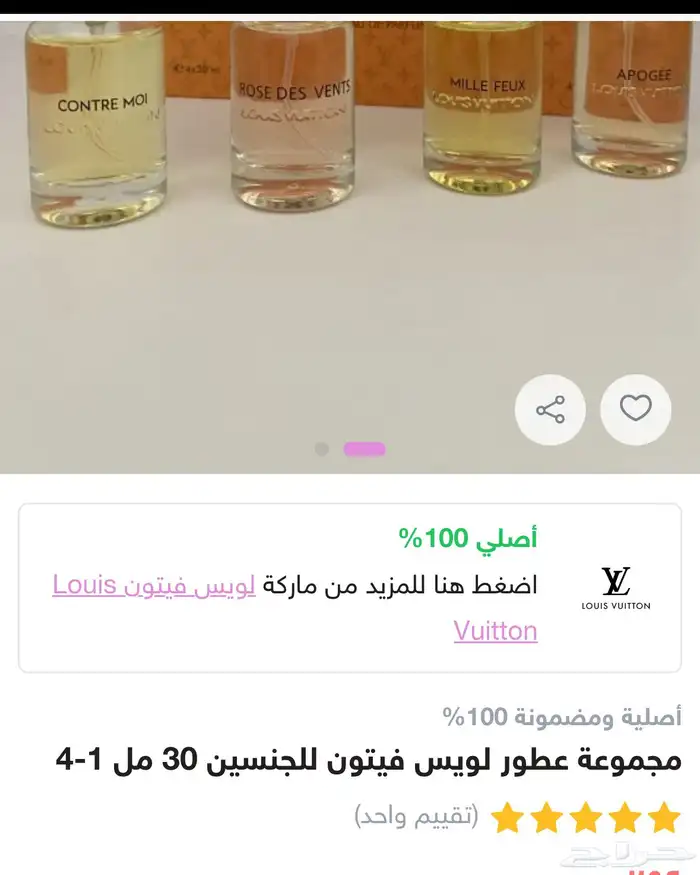View the single review next to the stars
Viewport: 700px width, 875px height.
(417, 817)
